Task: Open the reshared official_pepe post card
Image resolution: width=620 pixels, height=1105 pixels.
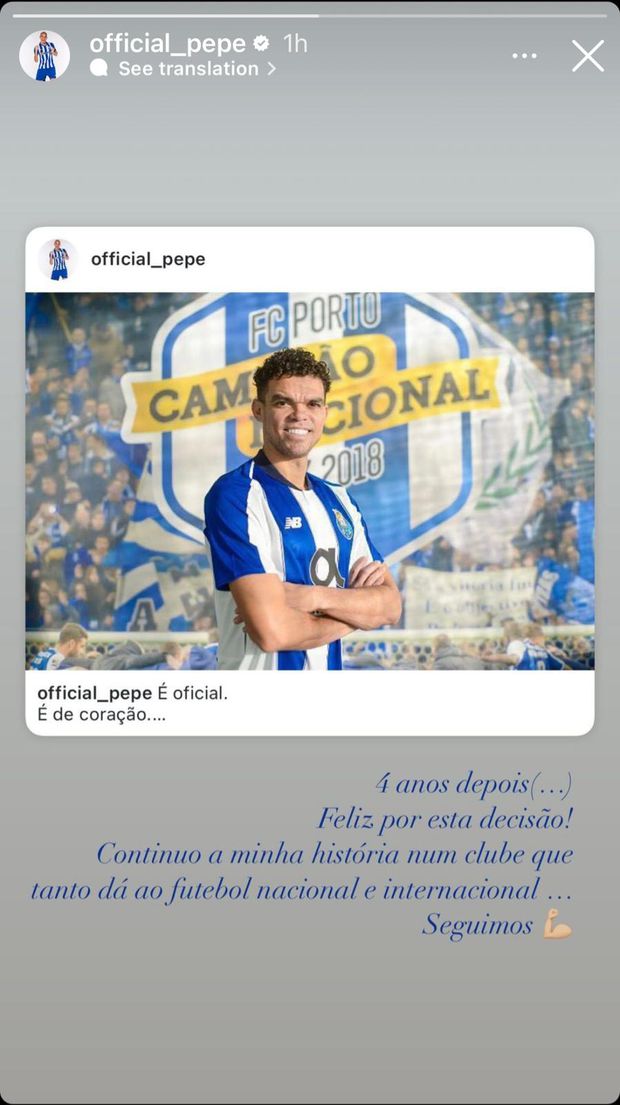Action: [x=310, y=480]
